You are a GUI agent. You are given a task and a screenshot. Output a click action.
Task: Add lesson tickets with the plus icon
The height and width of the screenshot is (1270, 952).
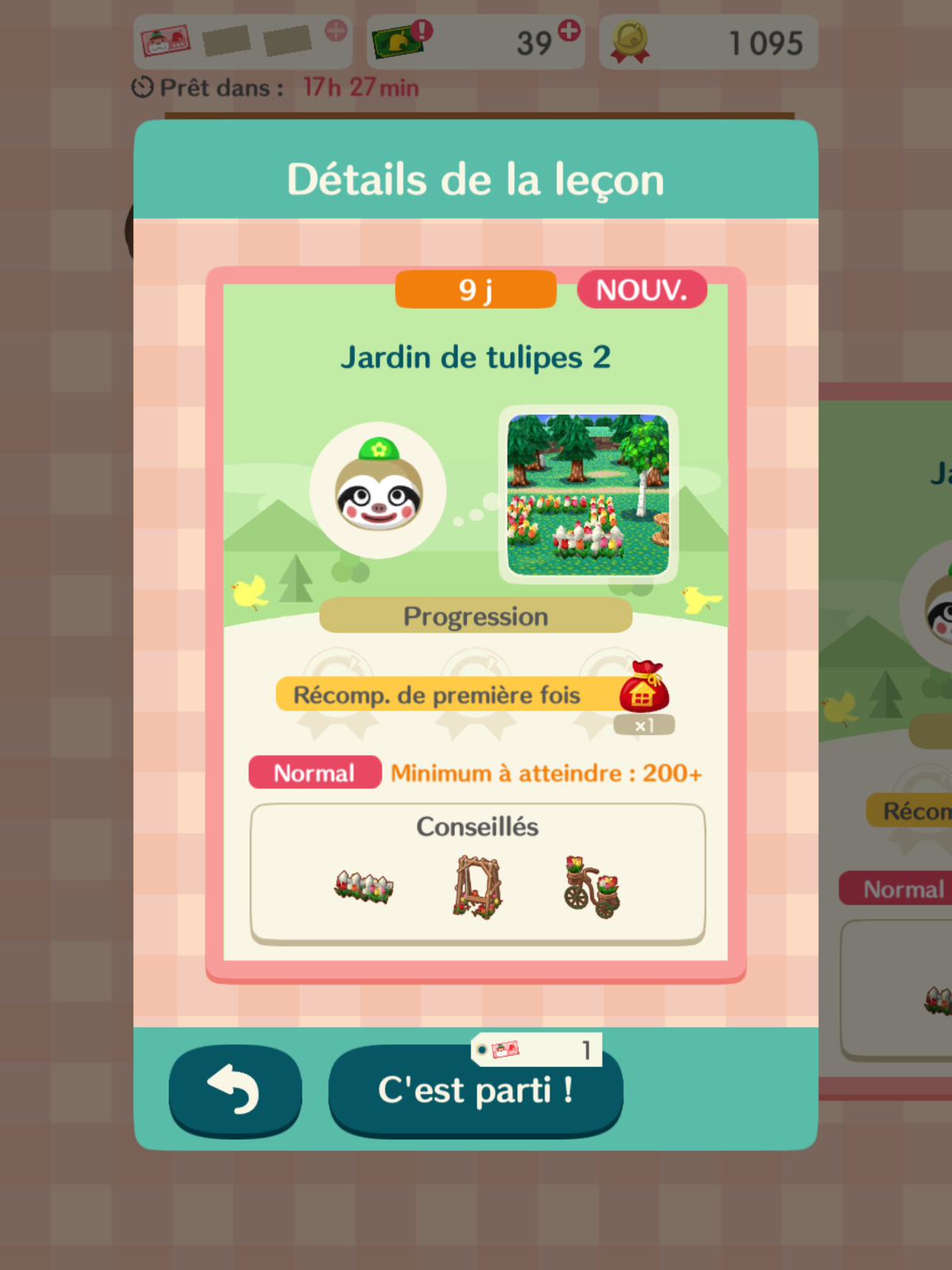(x=336, y=31)
